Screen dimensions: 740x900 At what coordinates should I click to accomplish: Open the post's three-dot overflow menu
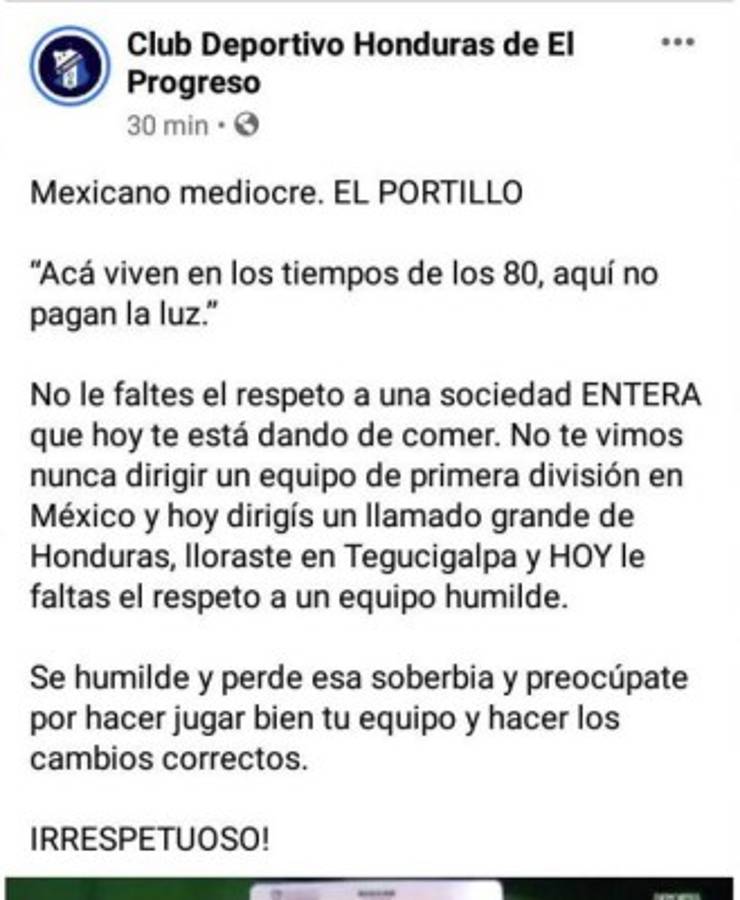coord(679,43)
